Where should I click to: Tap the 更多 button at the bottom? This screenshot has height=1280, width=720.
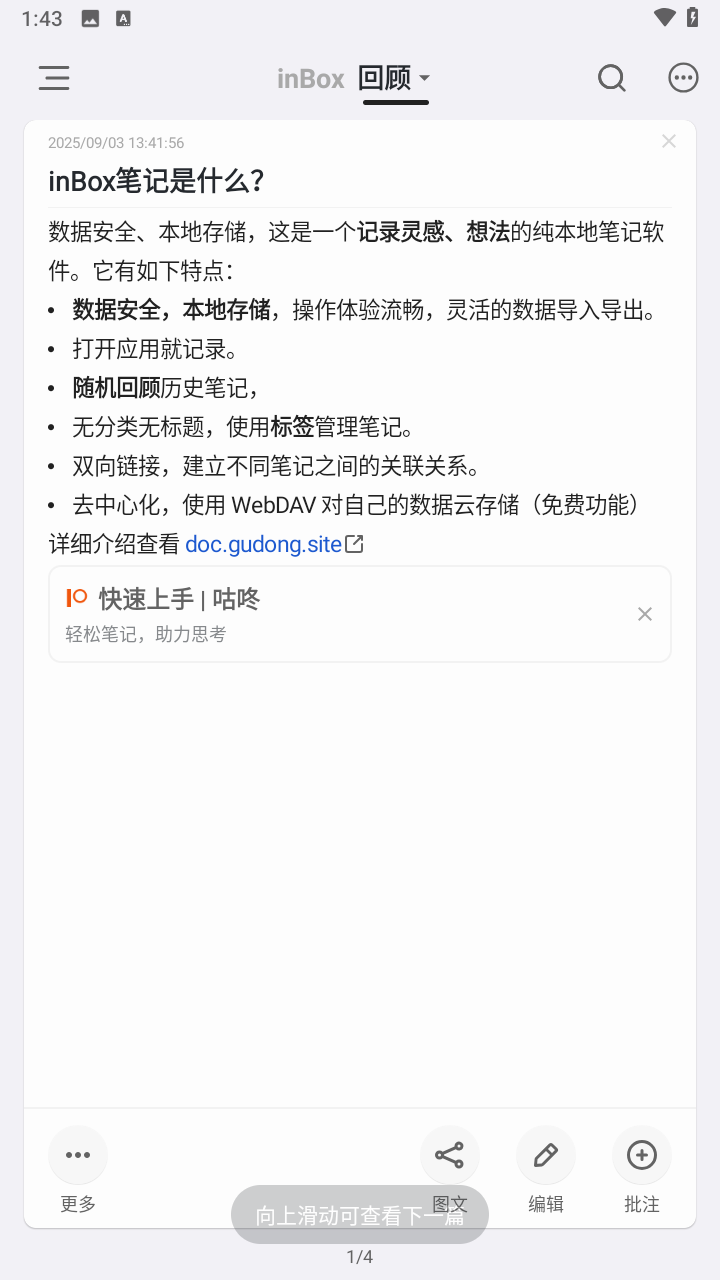pos(78,1156)
